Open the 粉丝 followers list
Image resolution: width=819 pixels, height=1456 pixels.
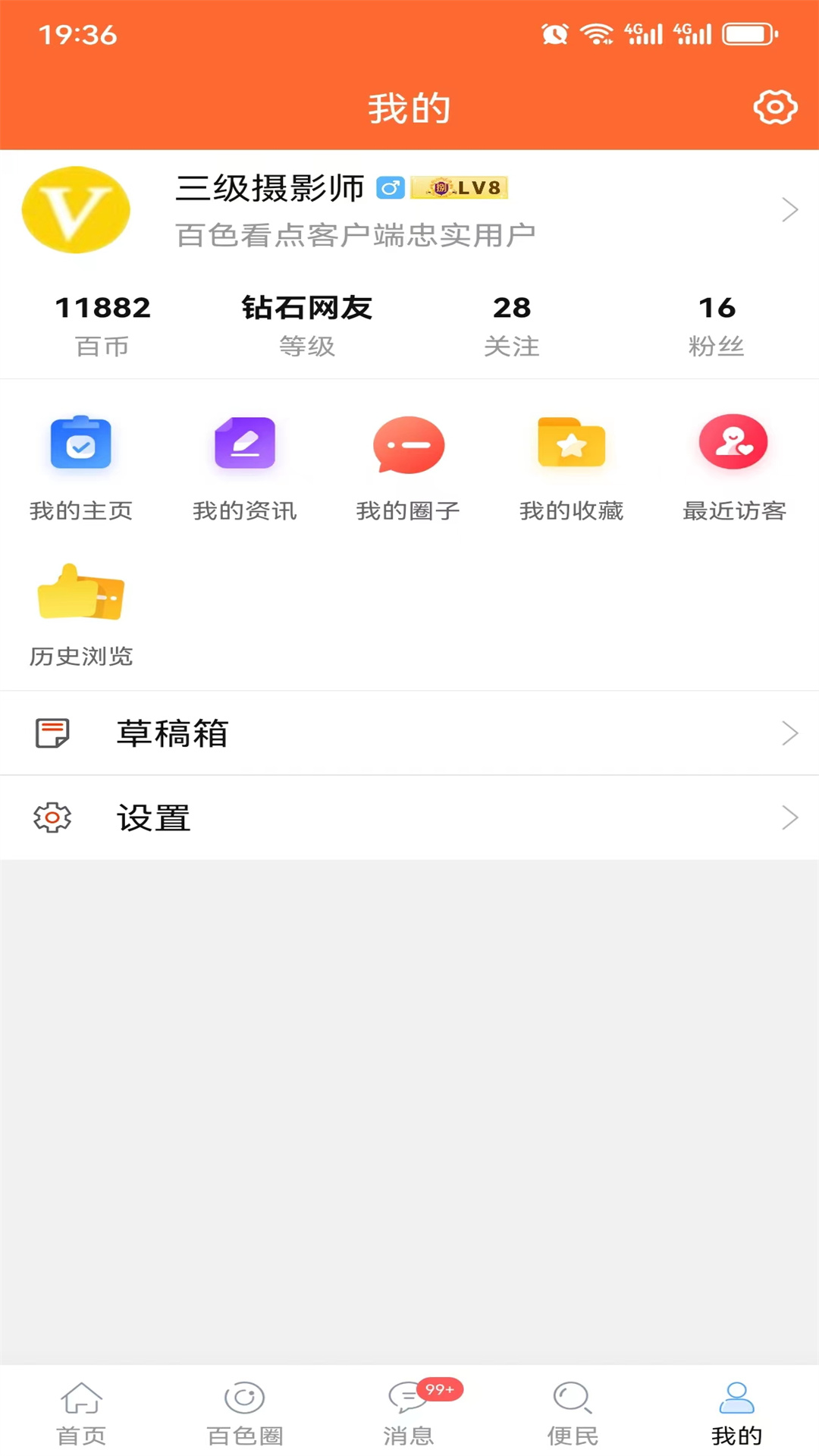(717, 325)
